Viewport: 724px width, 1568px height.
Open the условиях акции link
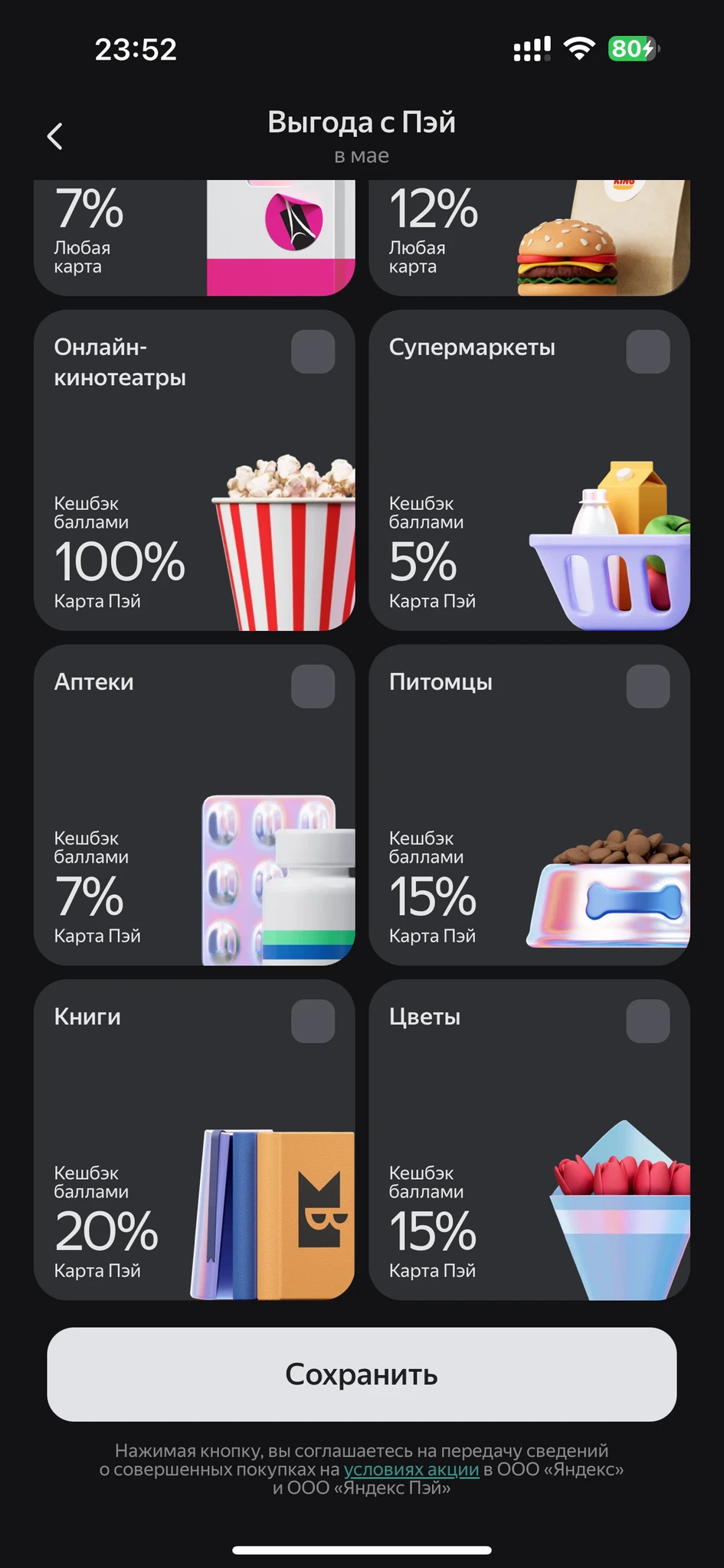pyautogui.click(x=411, y=1469)
